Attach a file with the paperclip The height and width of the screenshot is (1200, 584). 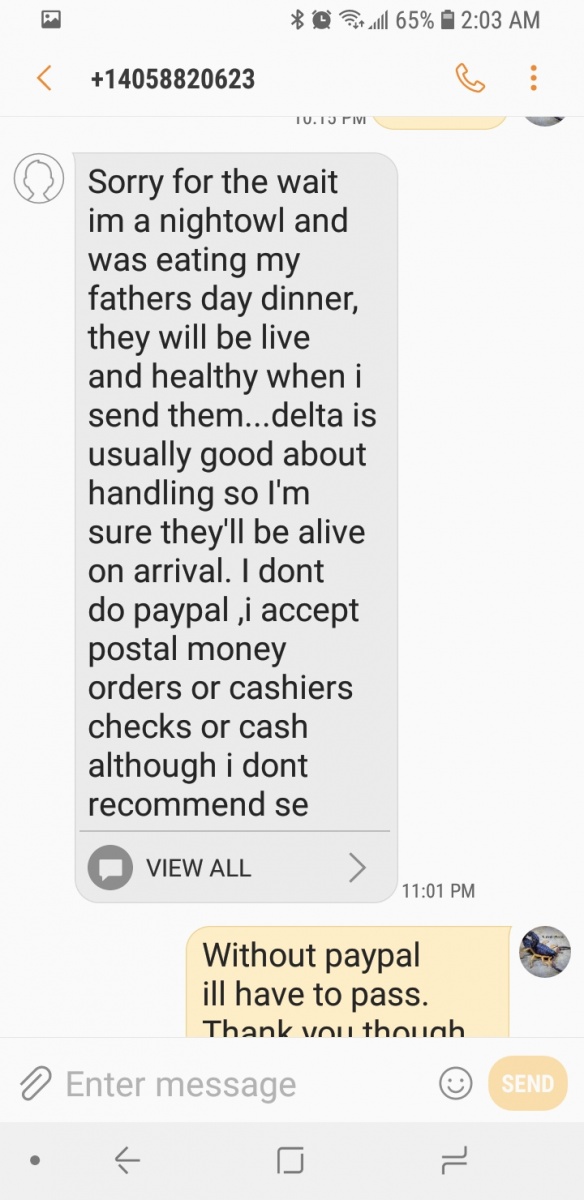[37, 1083]
